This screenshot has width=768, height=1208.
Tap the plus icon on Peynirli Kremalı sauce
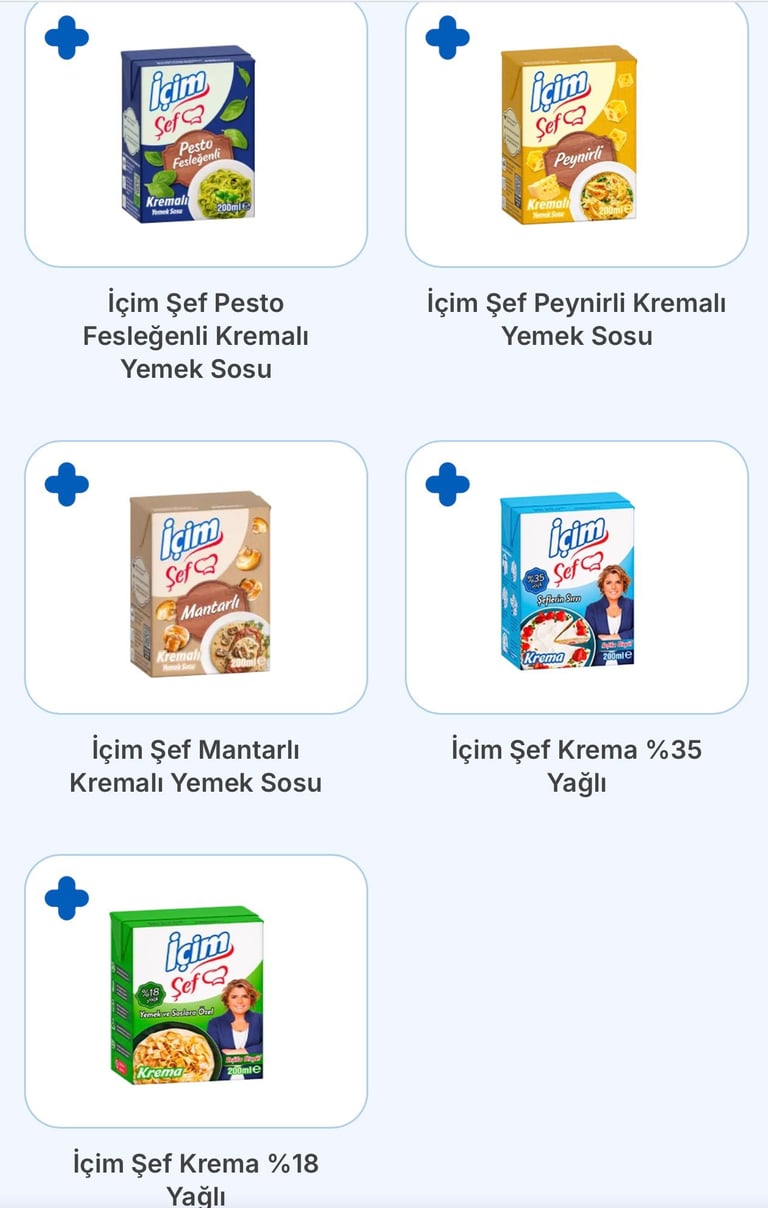(x=447, y=38)
